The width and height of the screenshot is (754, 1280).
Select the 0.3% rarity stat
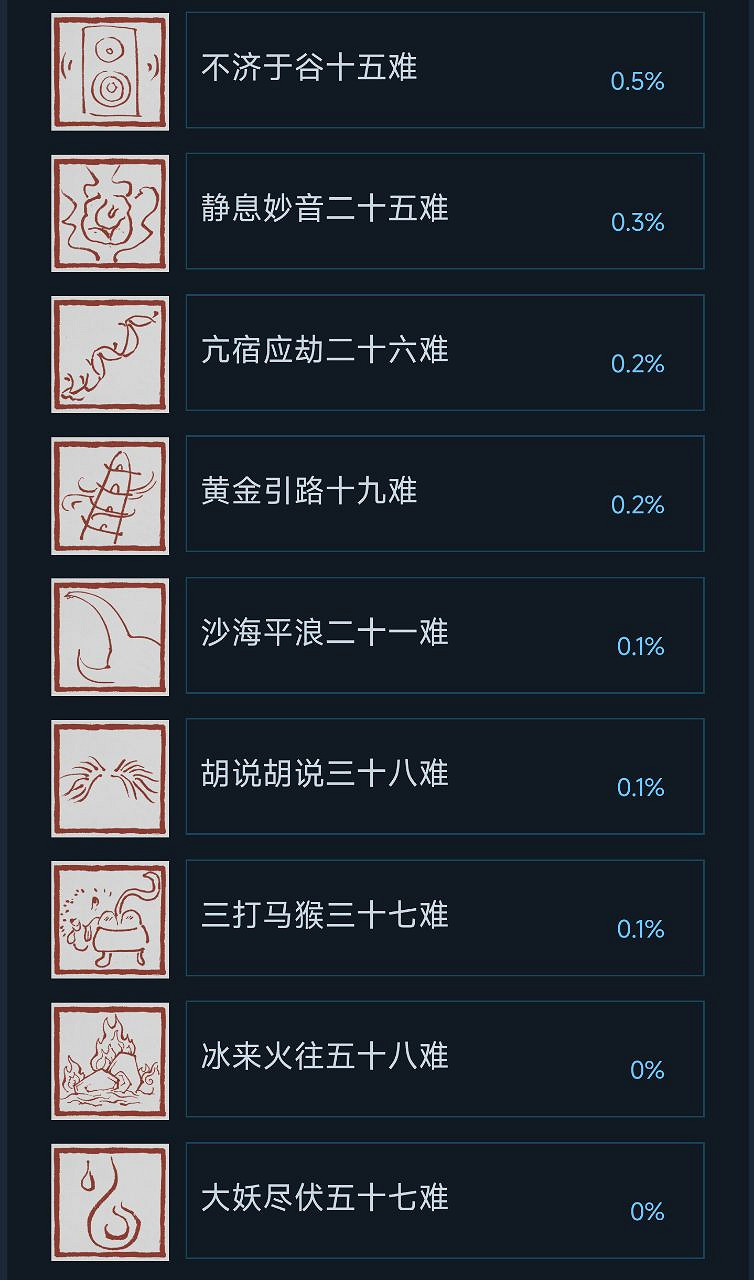pyautogui.click(x=637, y=224)
